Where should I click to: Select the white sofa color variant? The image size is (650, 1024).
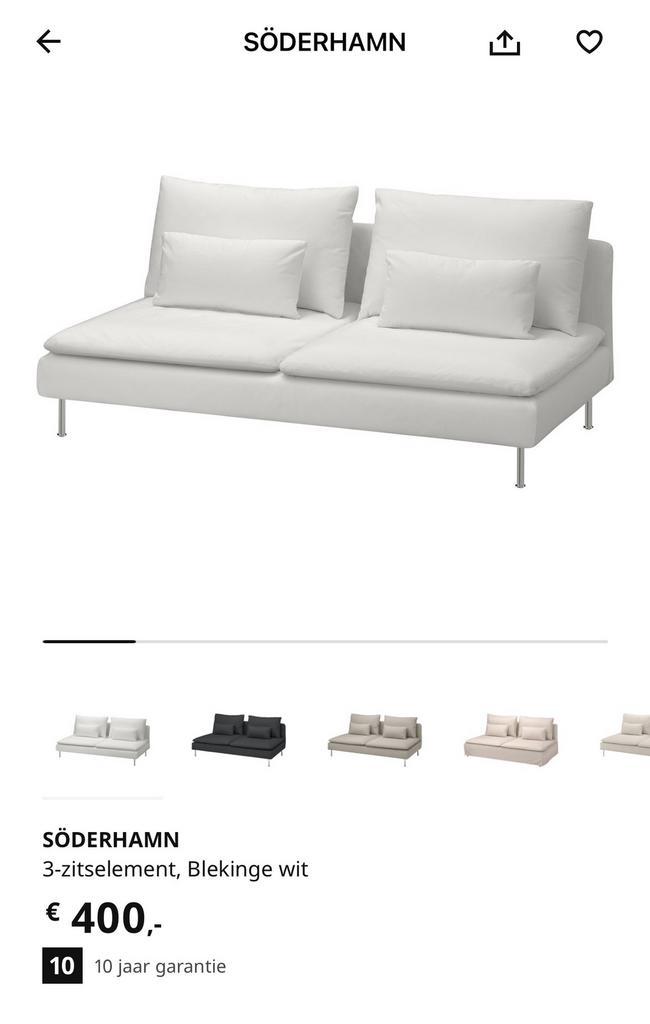pos(103,738)
